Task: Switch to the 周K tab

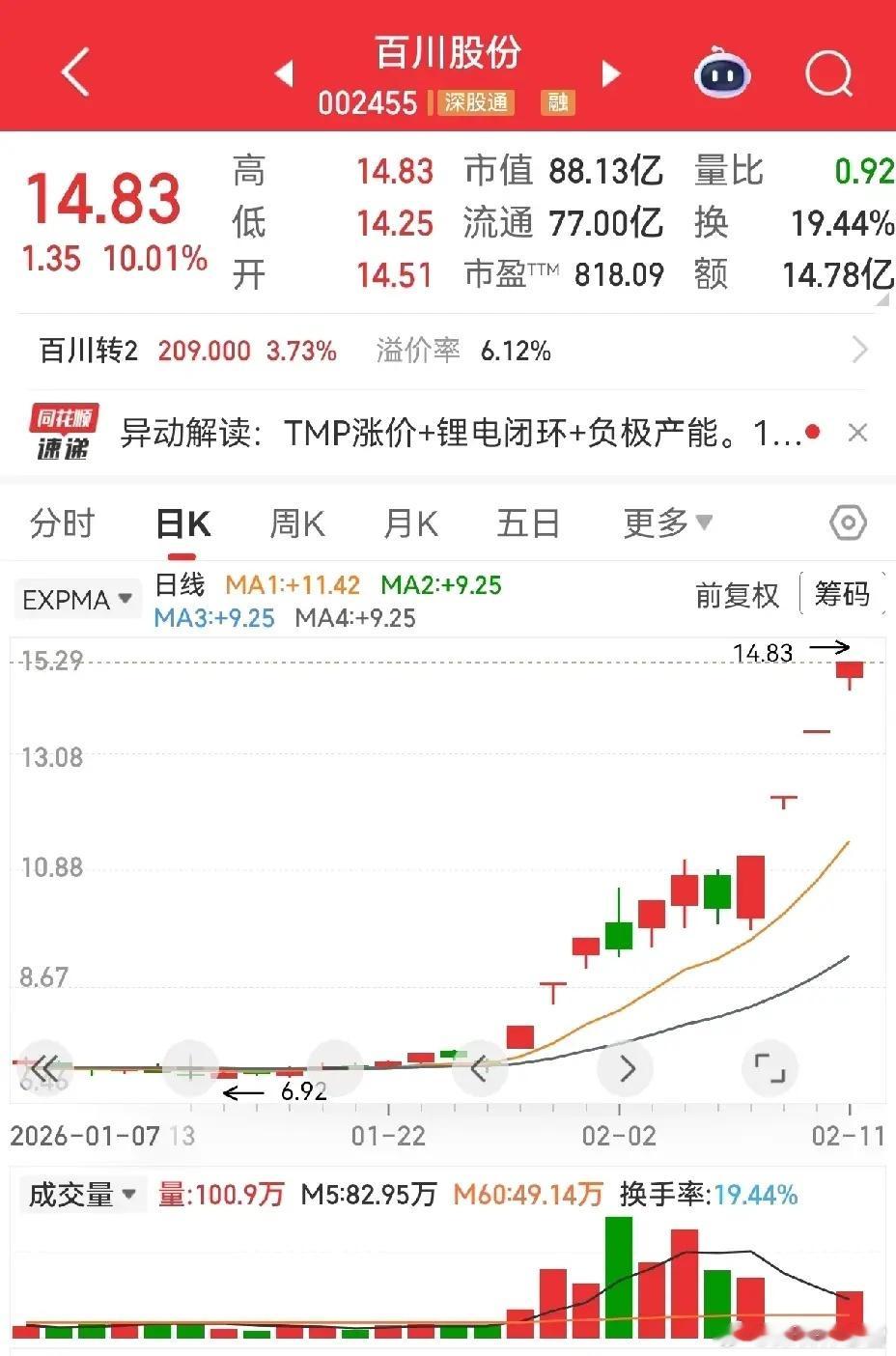Action: click(x=296, y=523)
